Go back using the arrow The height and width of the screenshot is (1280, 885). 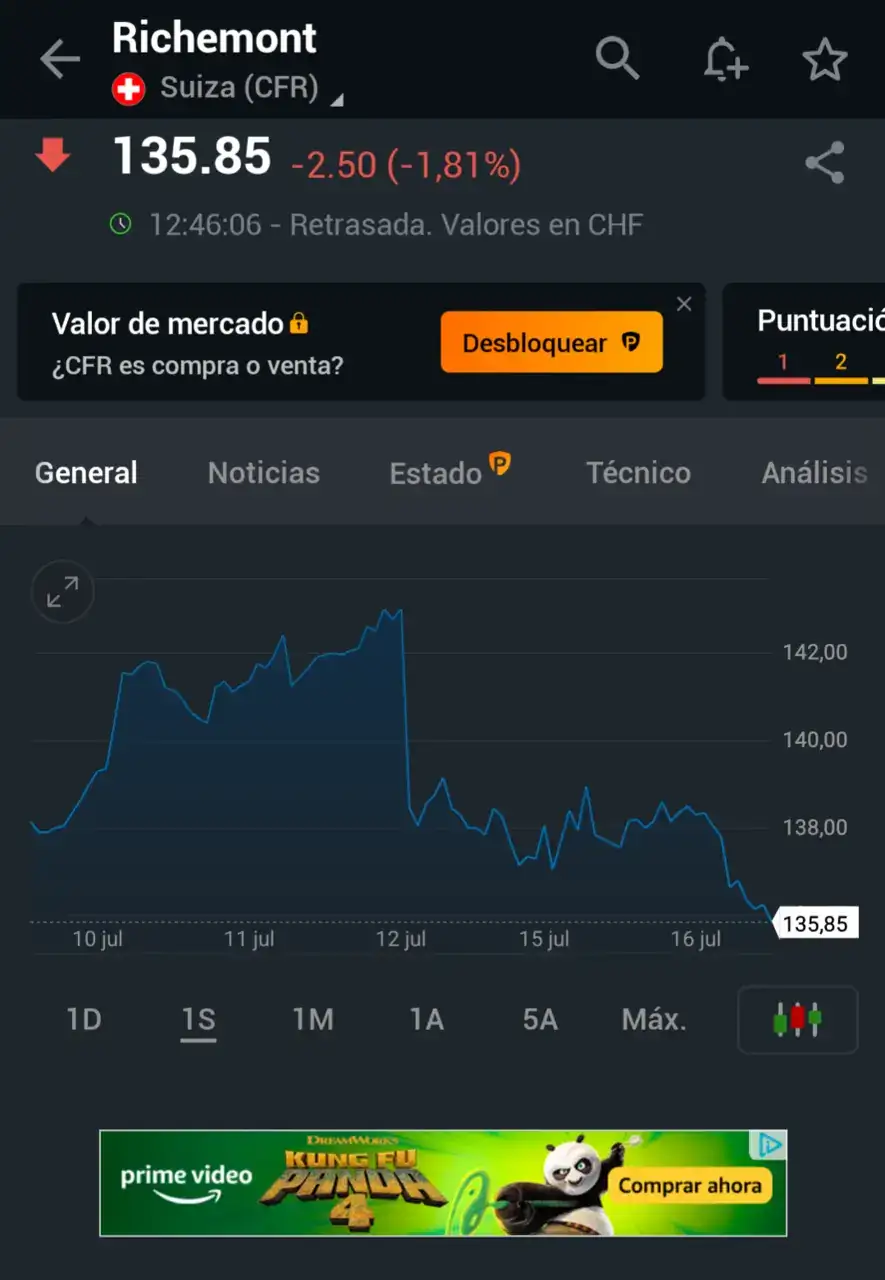click(x=59, y=60)
